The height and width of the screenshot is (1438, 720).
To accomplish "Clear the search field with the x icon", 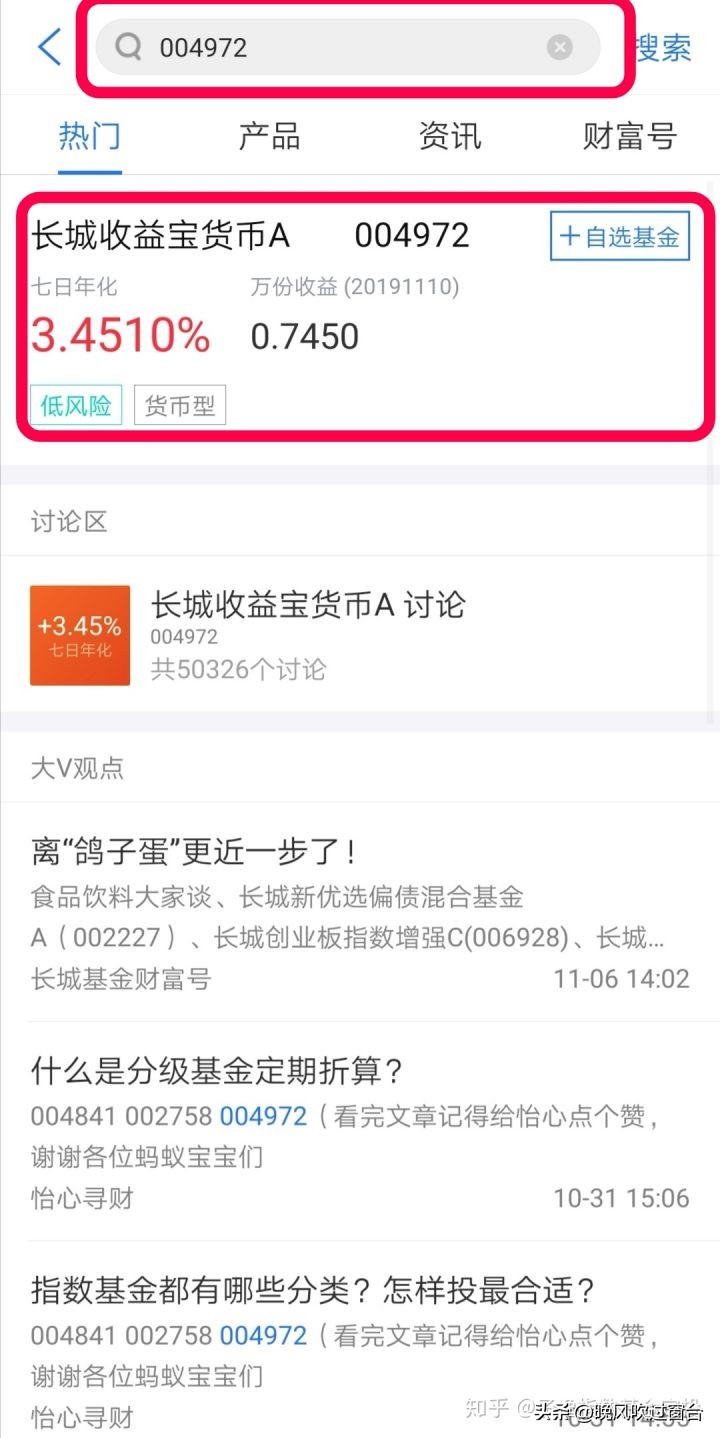I will (x=559, y=47).
